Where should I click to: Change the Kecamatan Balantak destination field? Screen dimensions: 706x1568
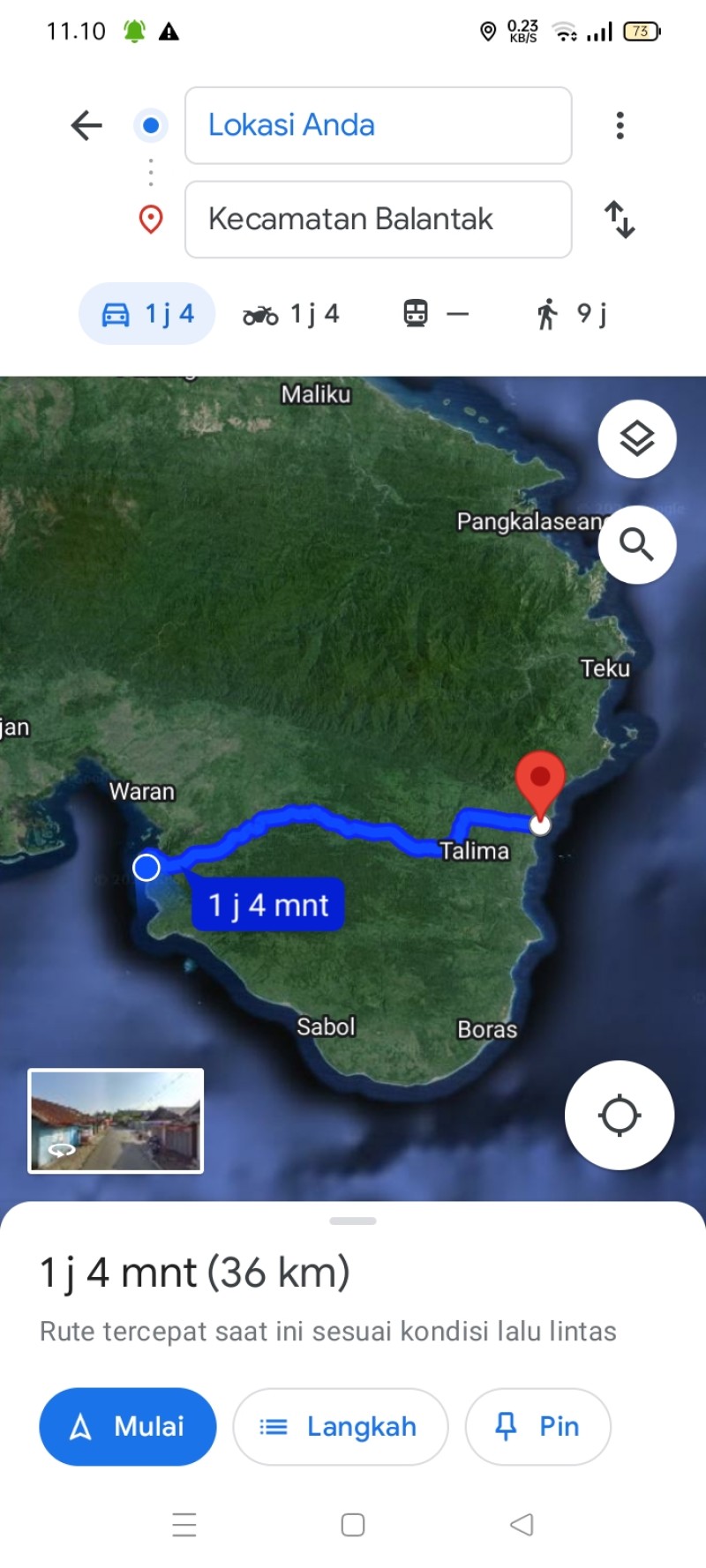pos(378,220)
